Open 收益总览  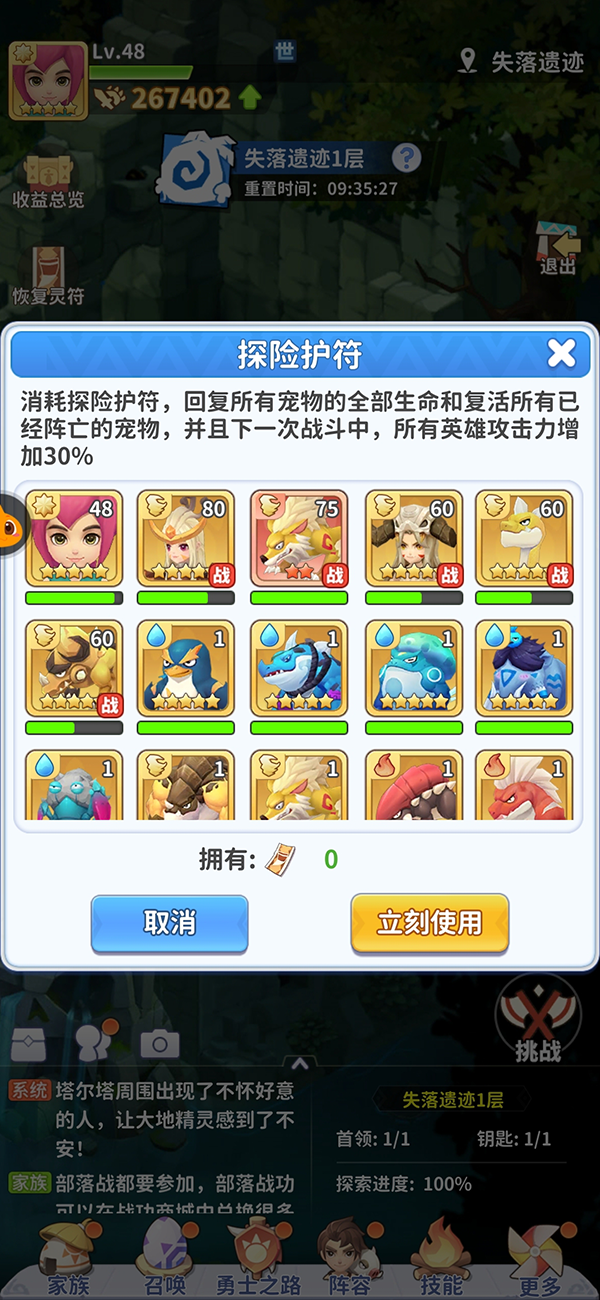pos(47,180)
